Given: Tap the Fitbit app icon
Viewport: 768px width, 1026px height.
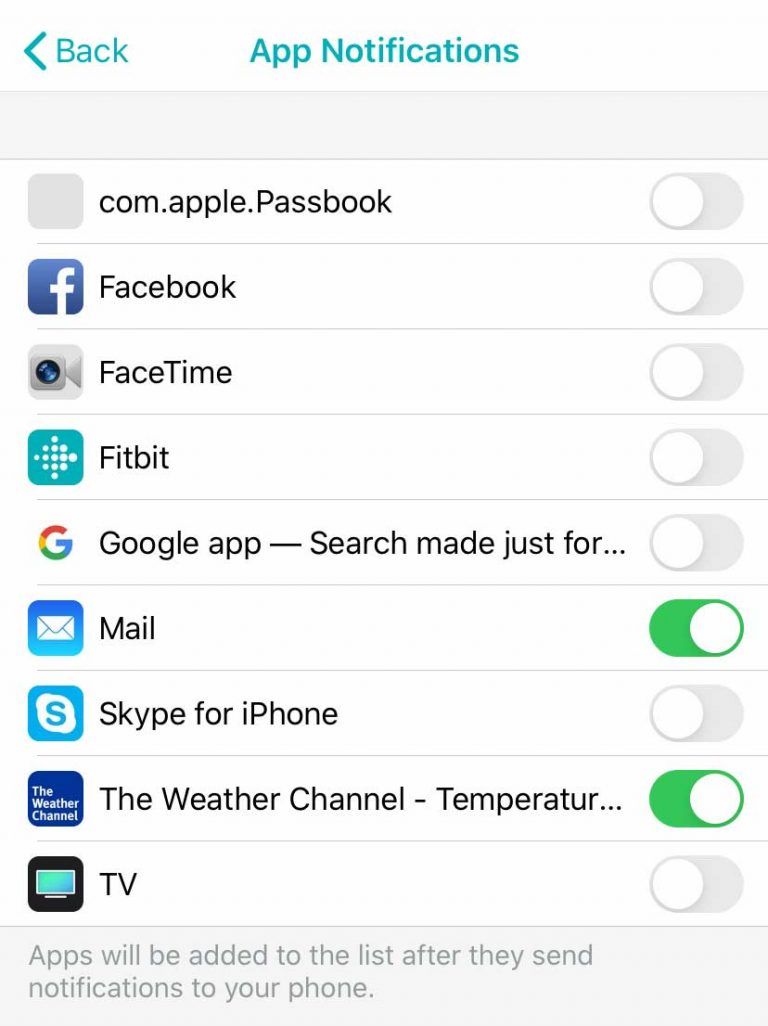Looking at the screenshot, I should coord(55,457).
